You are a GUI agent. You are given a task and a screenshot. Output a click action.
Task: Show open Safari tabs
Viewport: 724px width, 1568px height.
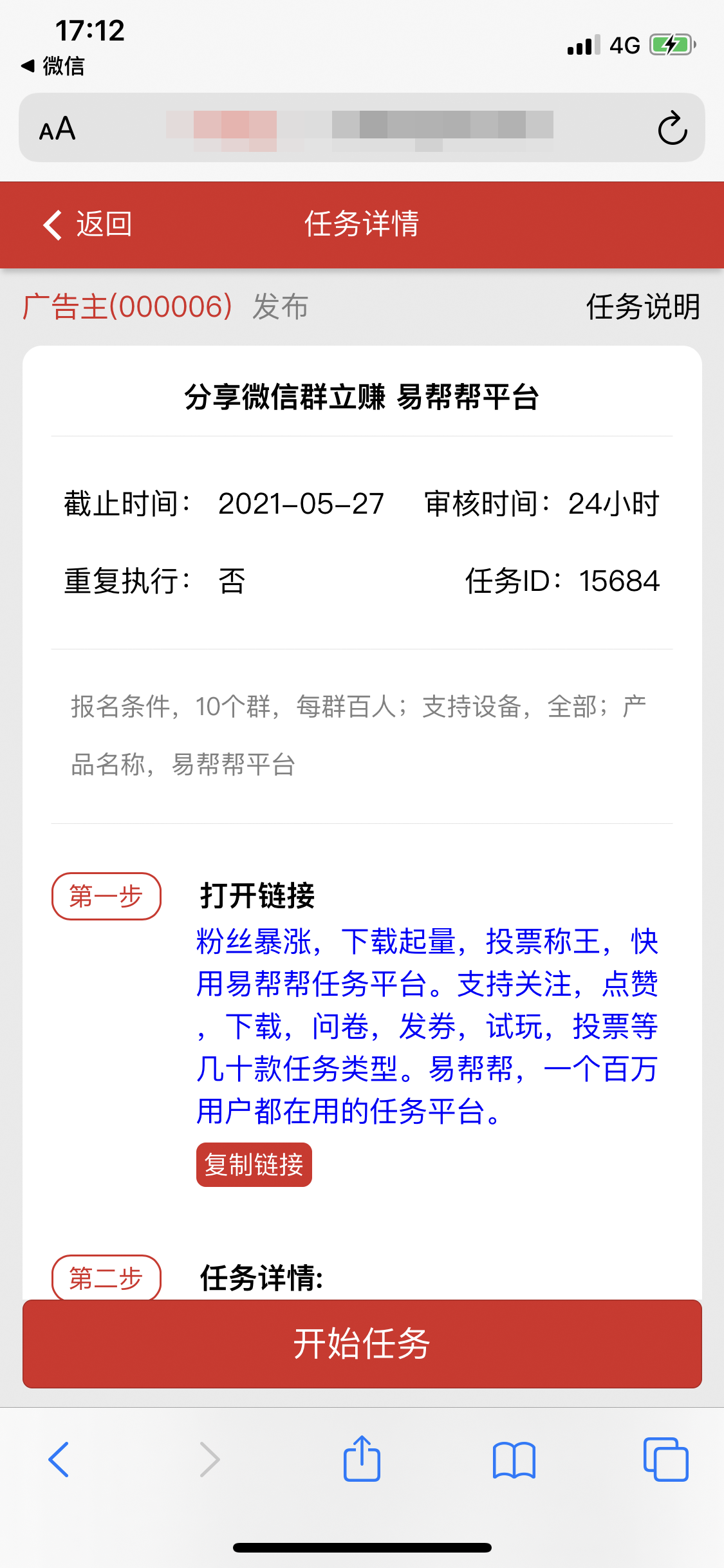665,1459
